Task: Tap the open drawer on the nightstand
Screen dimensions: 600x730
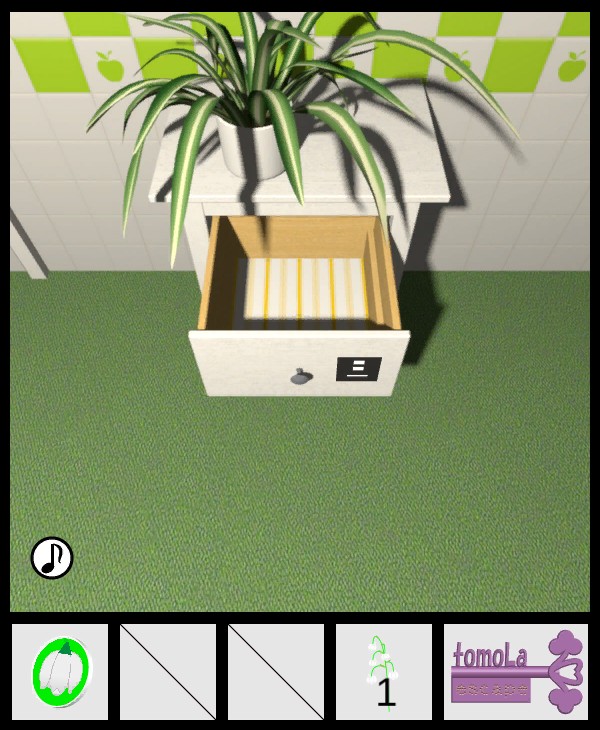Action: coord(300,290)
